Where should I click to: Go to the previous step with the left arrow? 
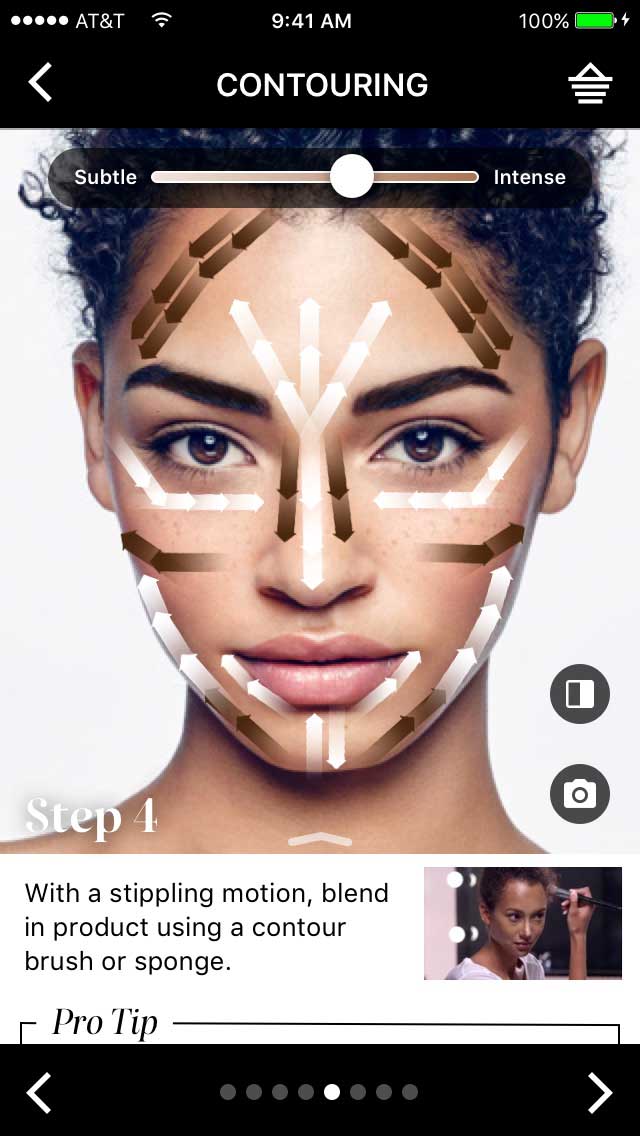(39, 1092)
